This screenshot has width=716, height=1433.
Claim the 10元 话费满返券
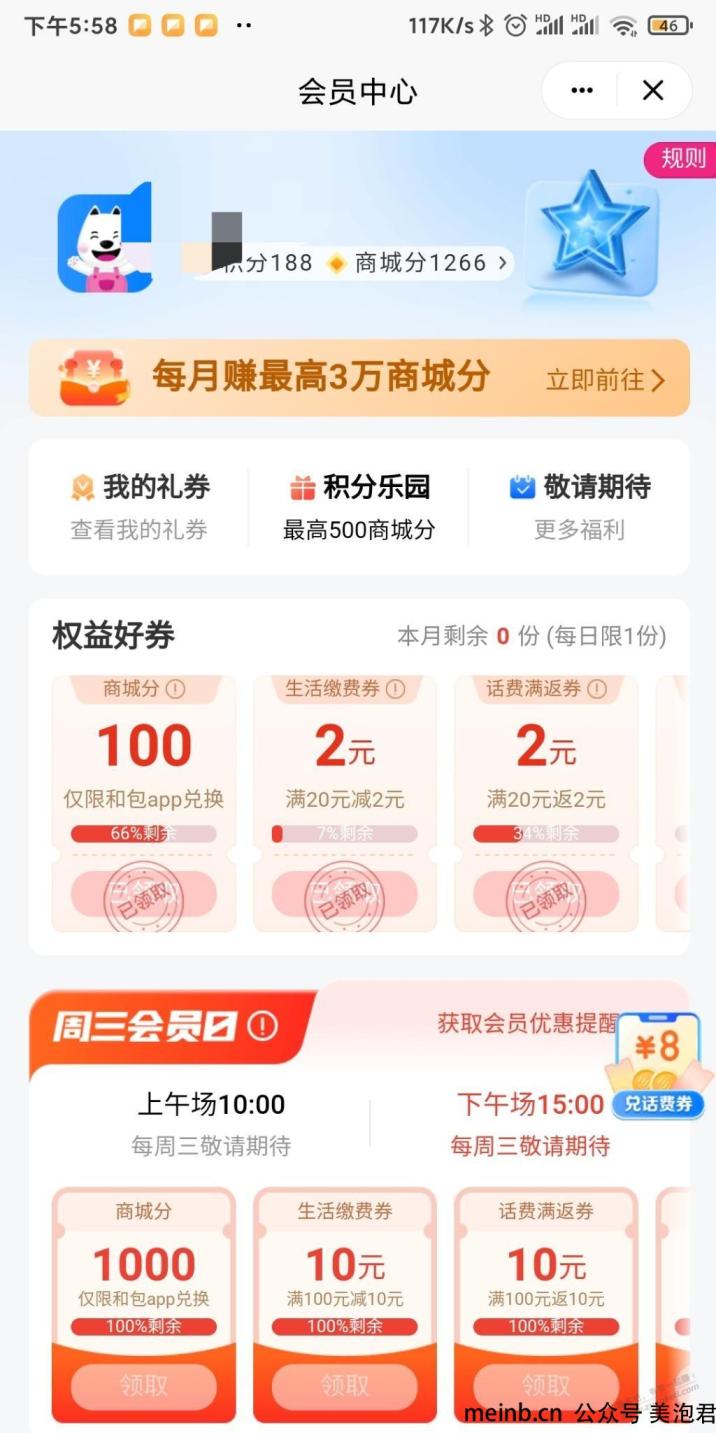point(546,1385)
